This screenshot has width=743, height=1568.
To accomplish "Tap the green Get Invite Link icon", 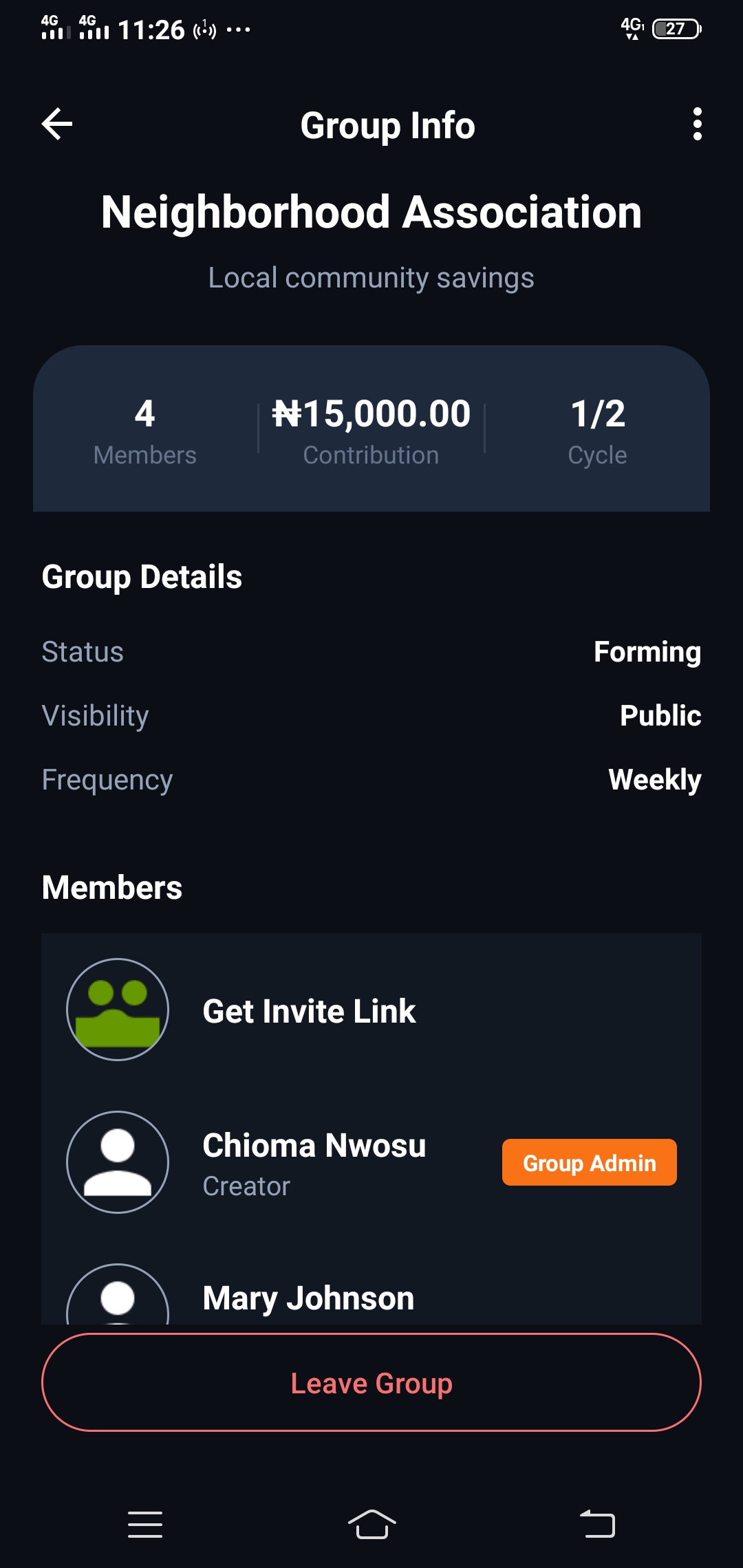I will tap(117, 1009).
